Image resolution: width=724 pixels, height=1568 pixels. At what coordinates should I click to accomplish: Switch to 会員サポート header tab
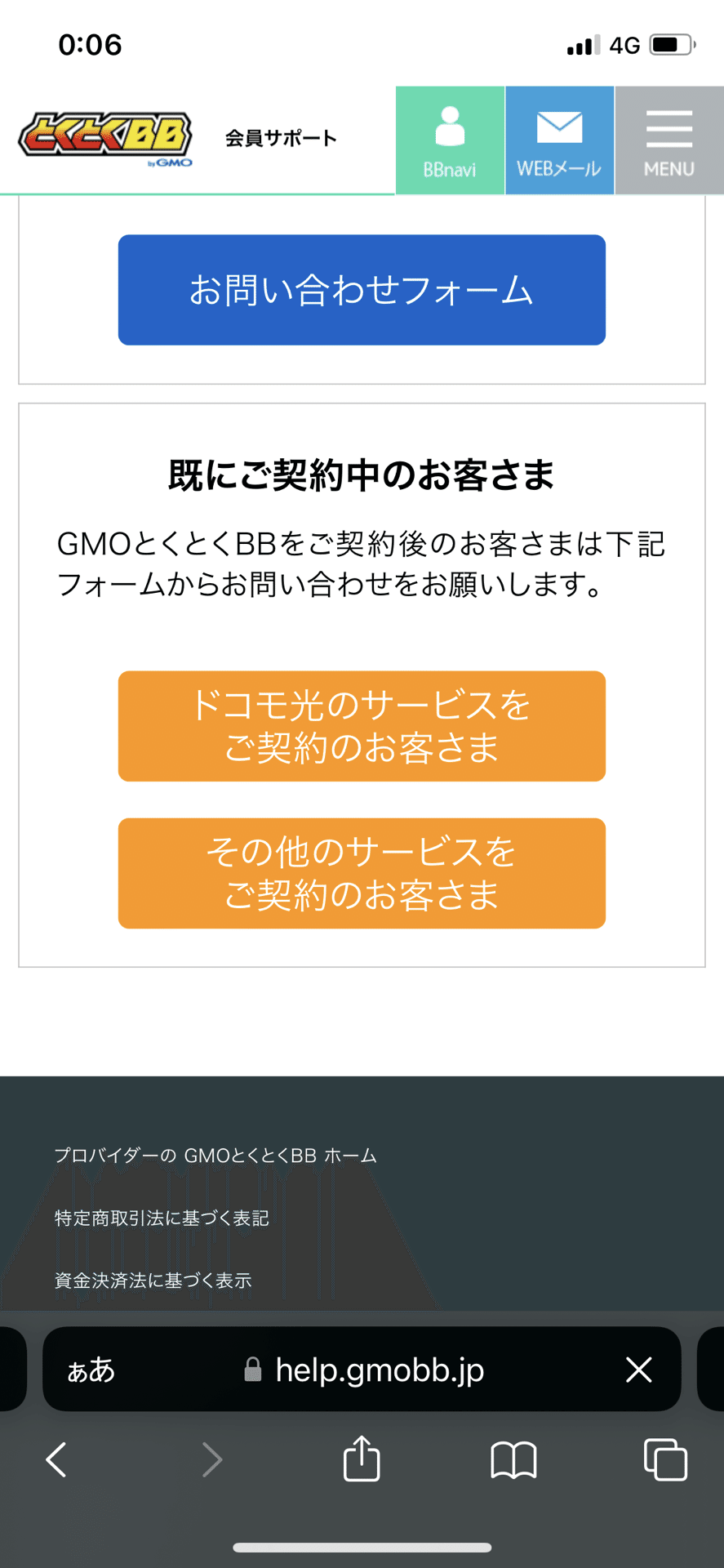pyautogui.click(x=281, y=139)
